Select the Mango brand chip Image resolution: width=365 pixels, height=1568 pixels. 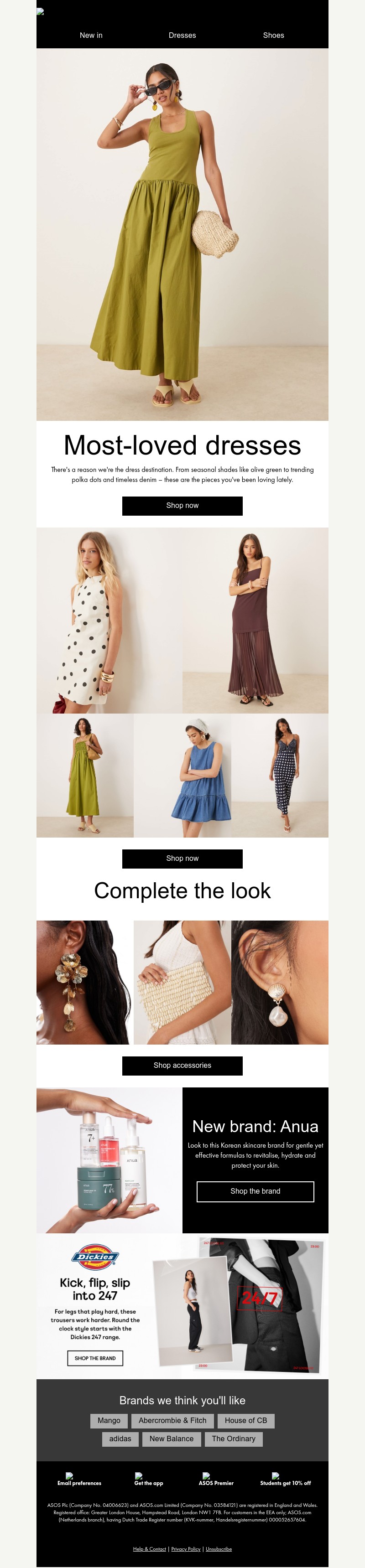pyautogui.click(x=109, y=1420)
